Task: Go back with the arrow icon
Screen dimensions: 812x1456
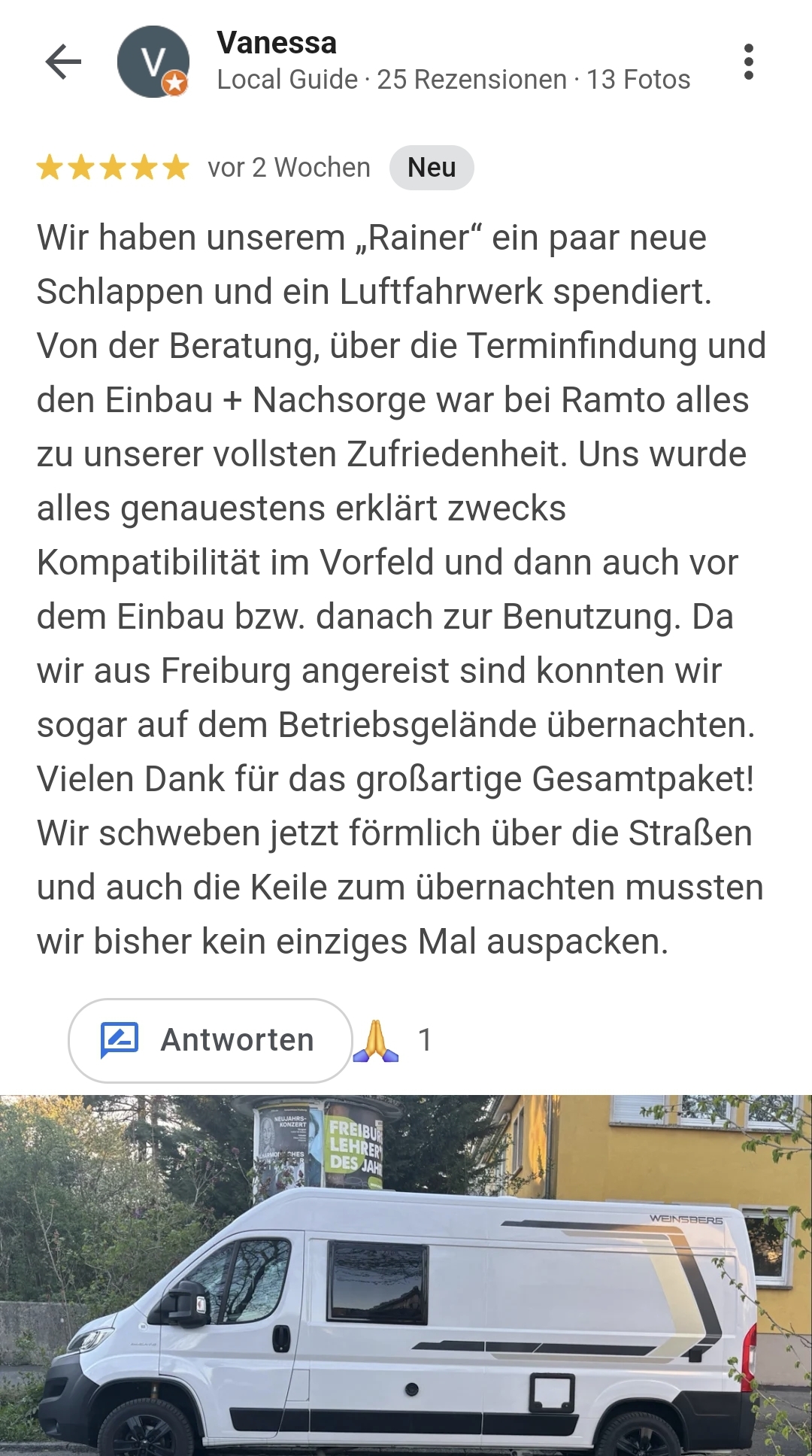Action: [63, 62]
